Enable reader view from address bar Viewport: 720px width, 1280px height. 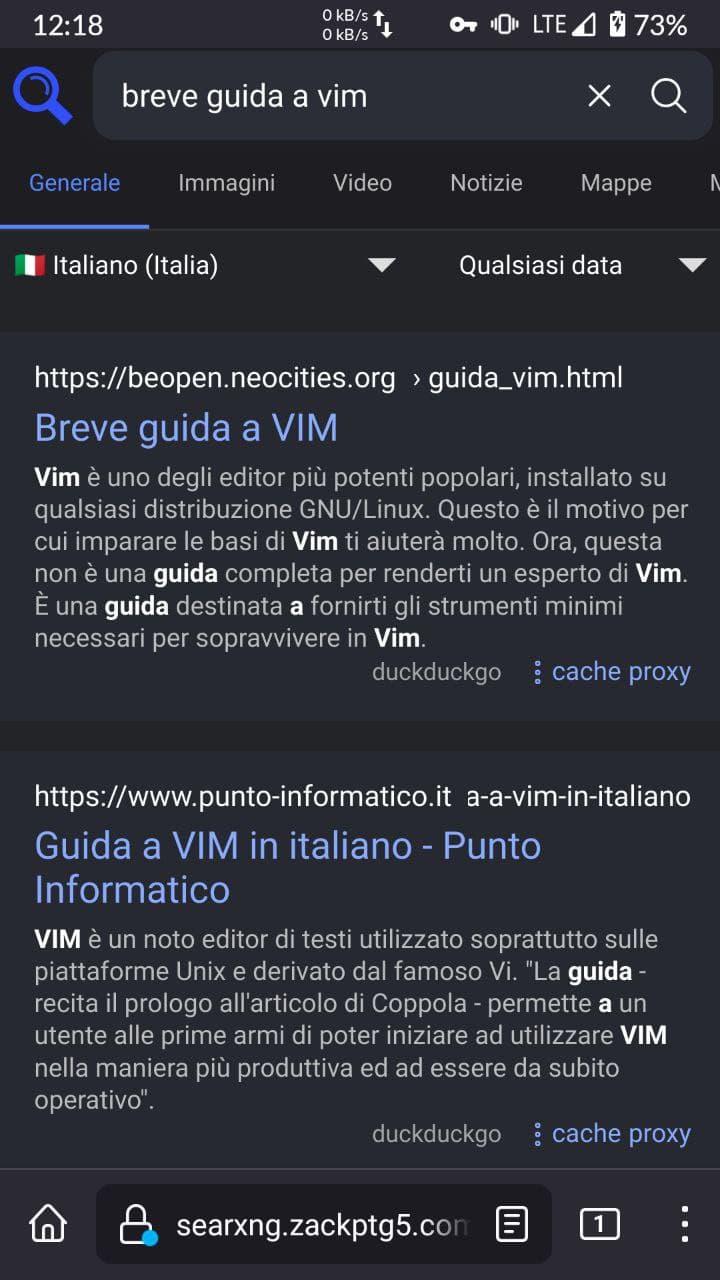pyautogui.click(x=511, y=1224)
